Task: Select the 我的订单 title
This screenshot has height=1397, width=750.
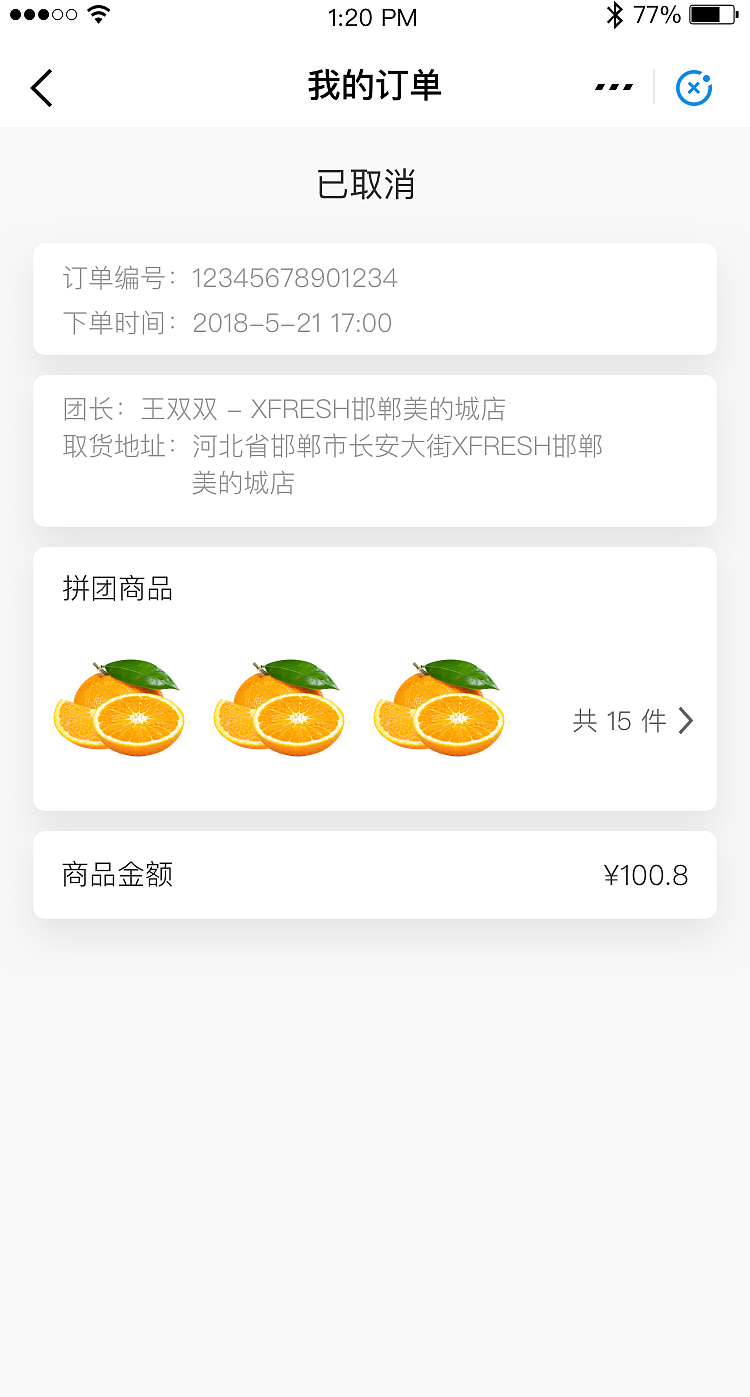Action: [x=375, y=86]
